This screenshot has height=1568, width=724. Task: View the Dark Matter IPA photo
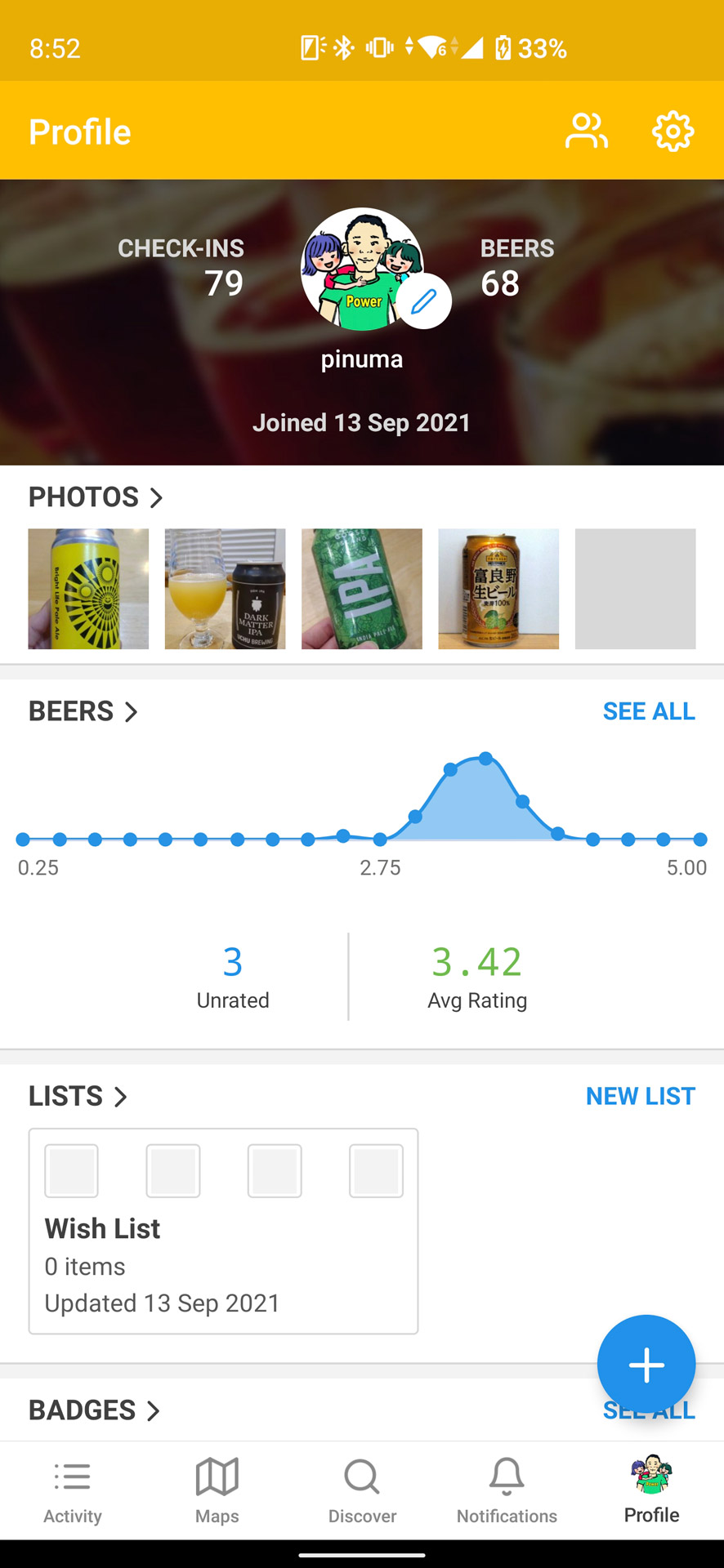(225, 589)
